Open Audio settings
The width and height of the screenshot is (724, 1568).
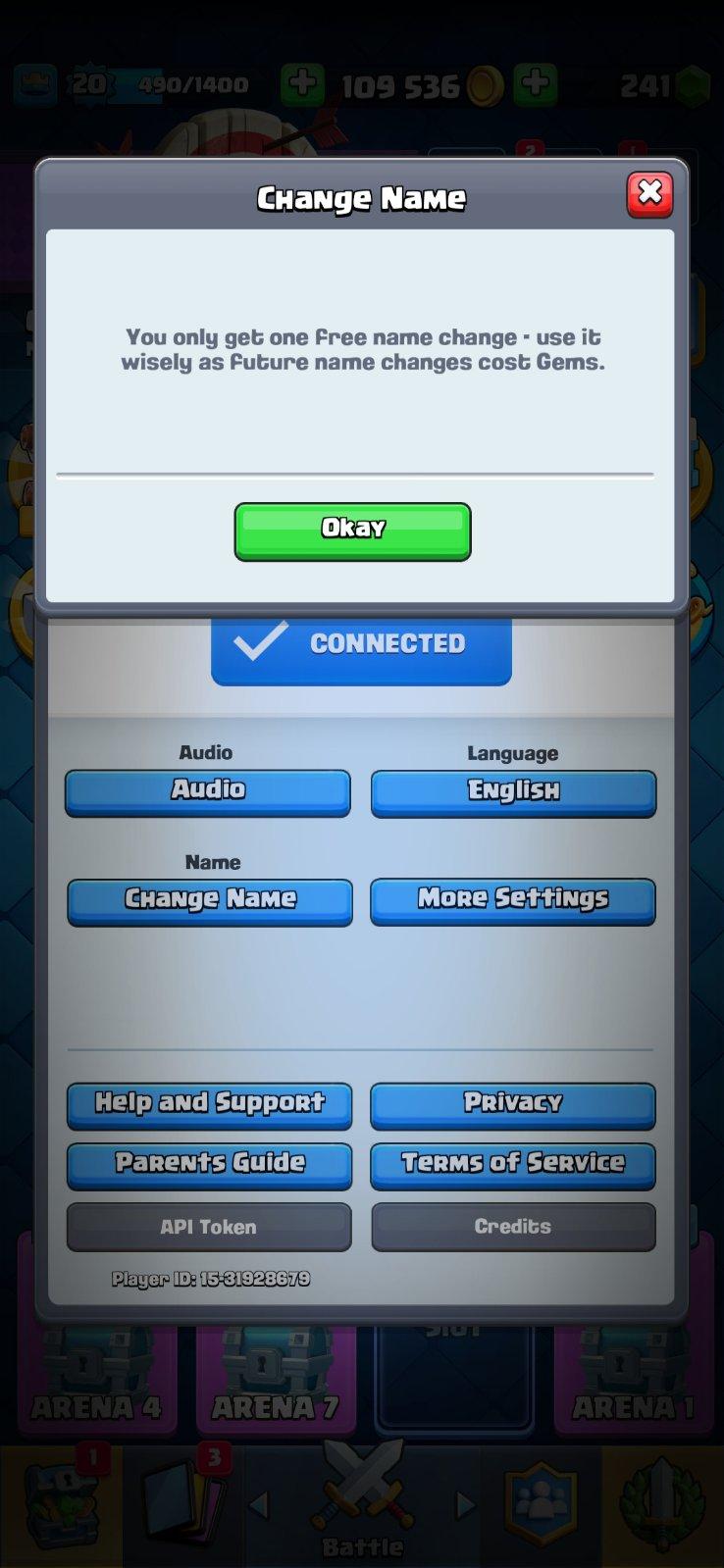click(x=208, y=791)
